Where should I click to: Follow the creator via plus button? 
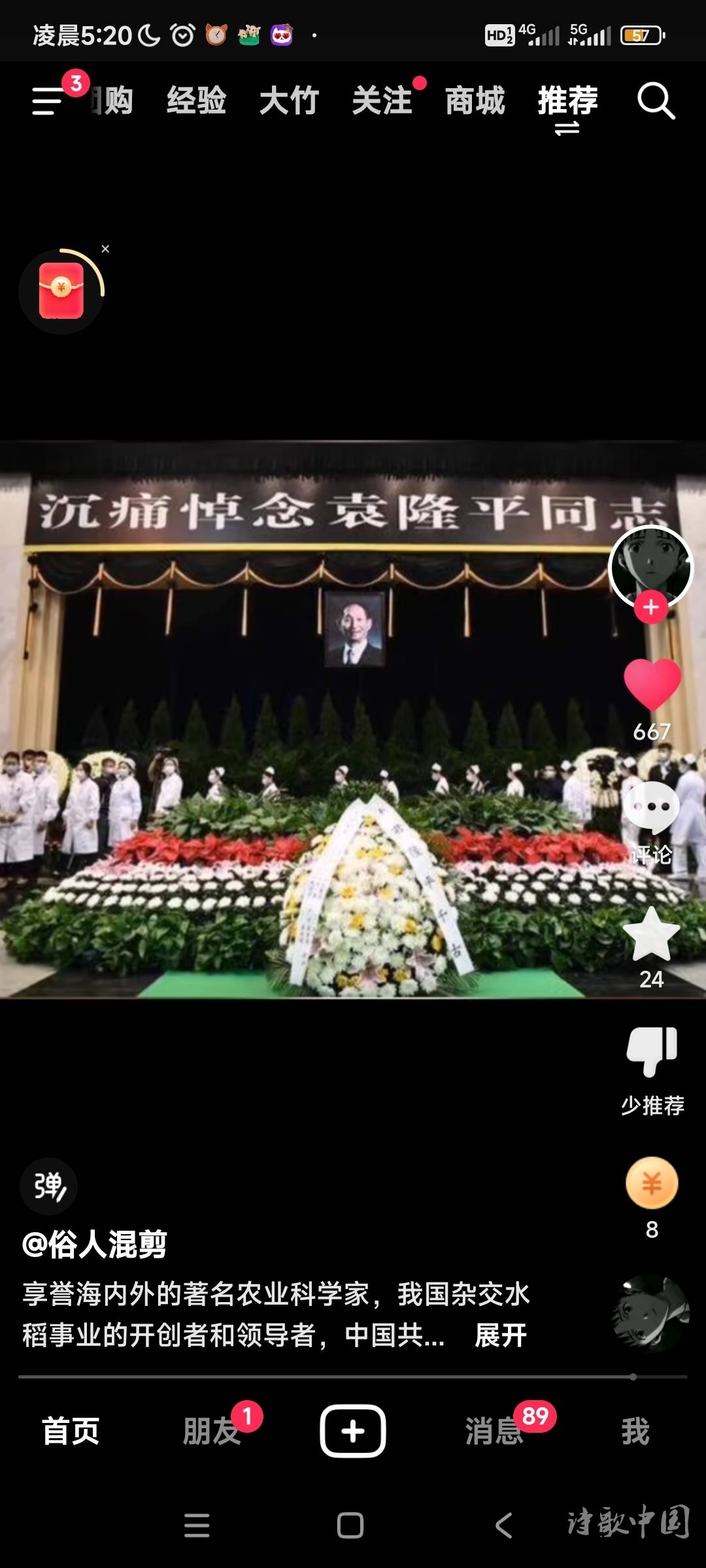pyautogui.click(x=650, y=608)
